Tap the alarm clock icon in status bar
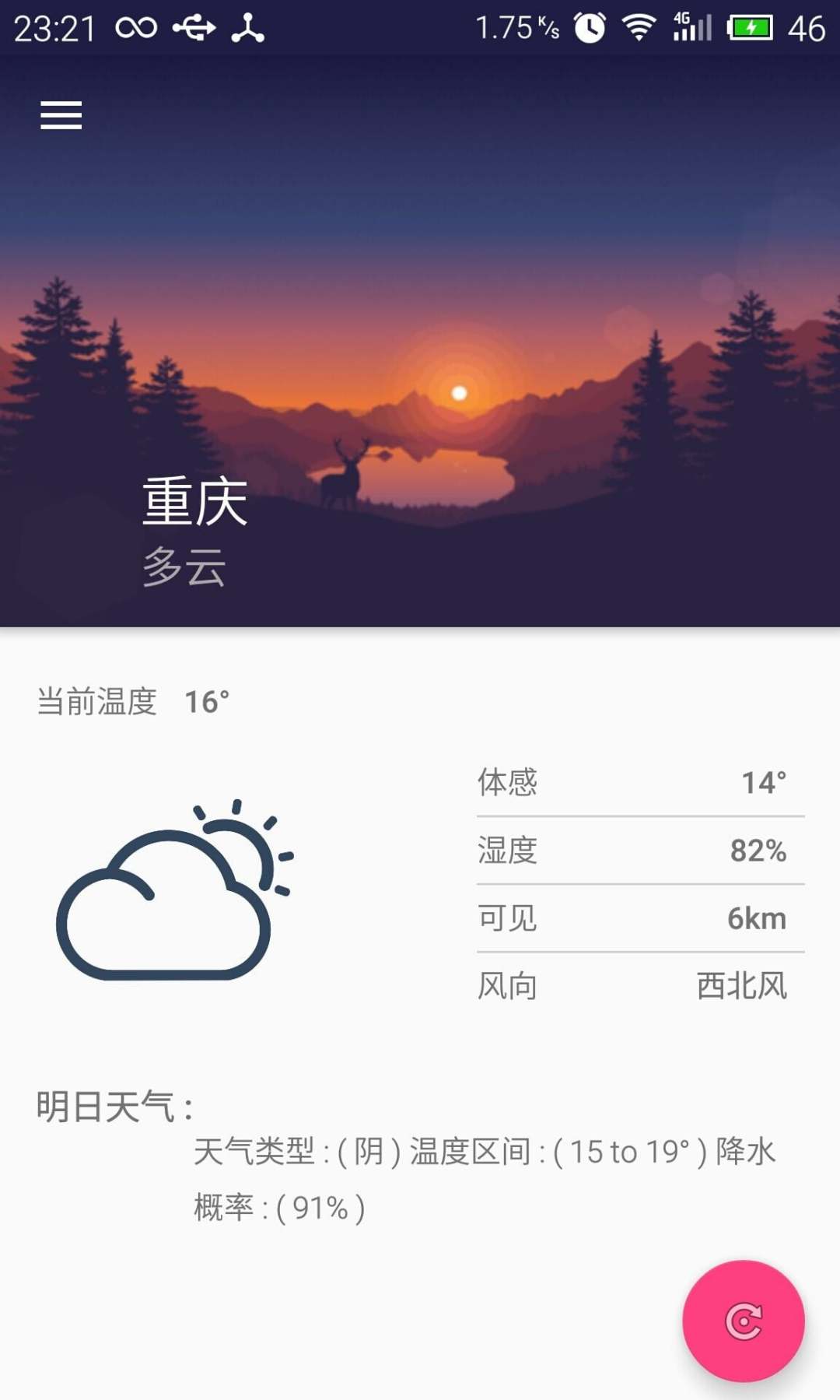Image resolution: width=840 pixels, height=1400 pixels. [587, 29]
